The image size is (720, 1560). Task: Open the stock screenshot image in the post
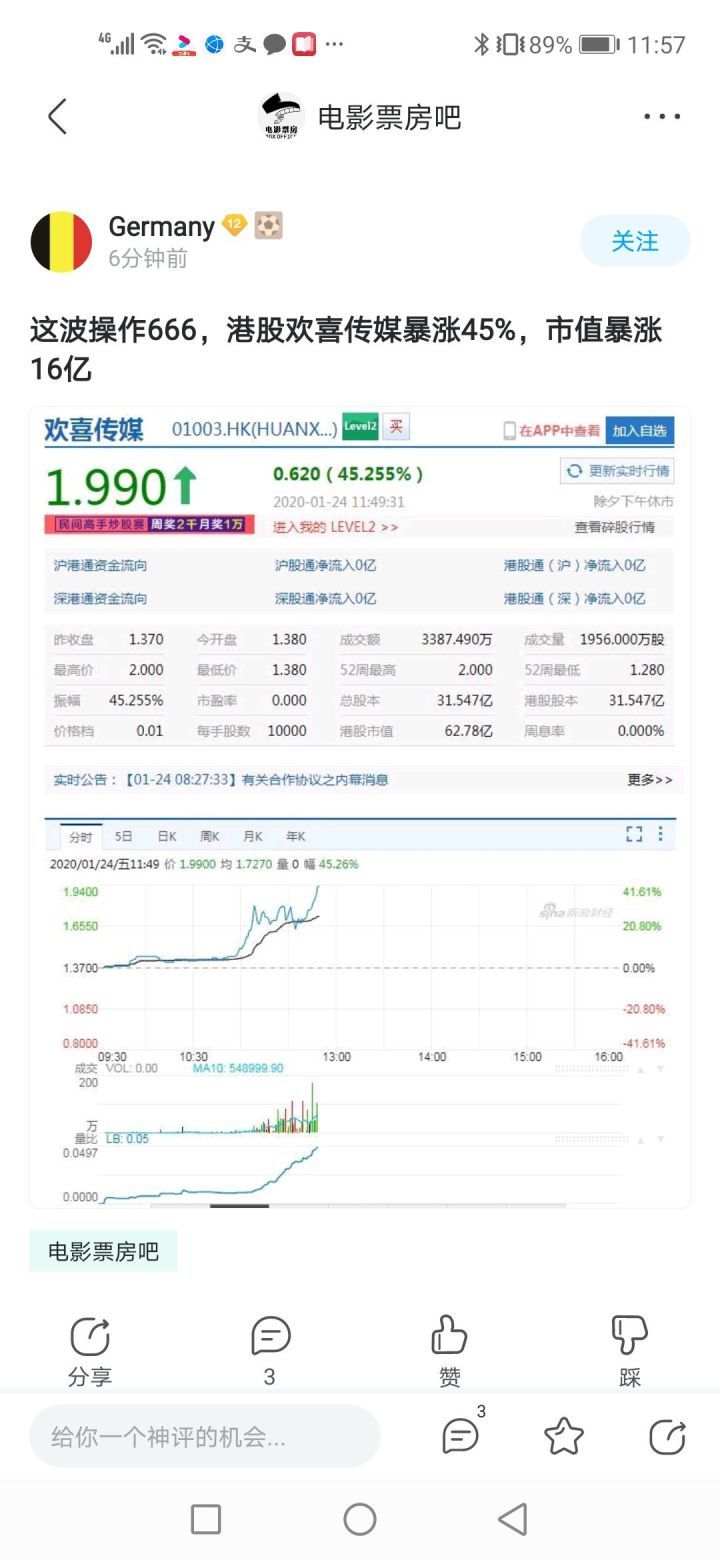(360, 806)
